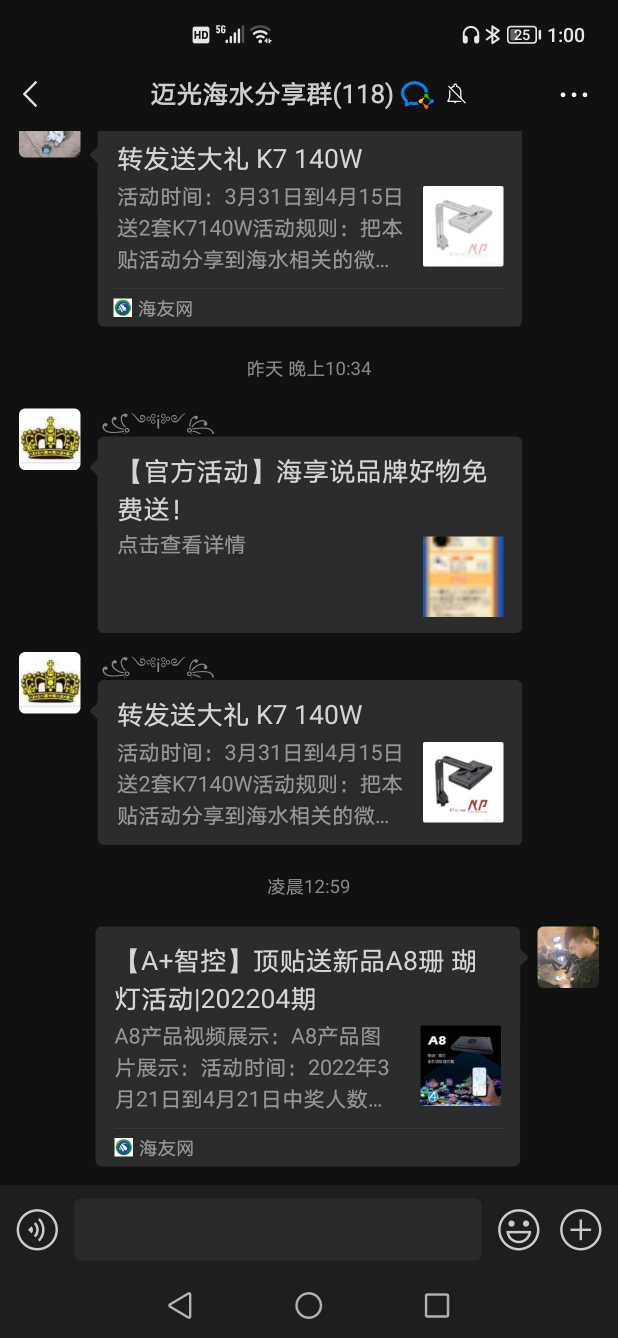
Task: Open the crown avatar beside 【官方活动】 message
Action: [50, 439]
